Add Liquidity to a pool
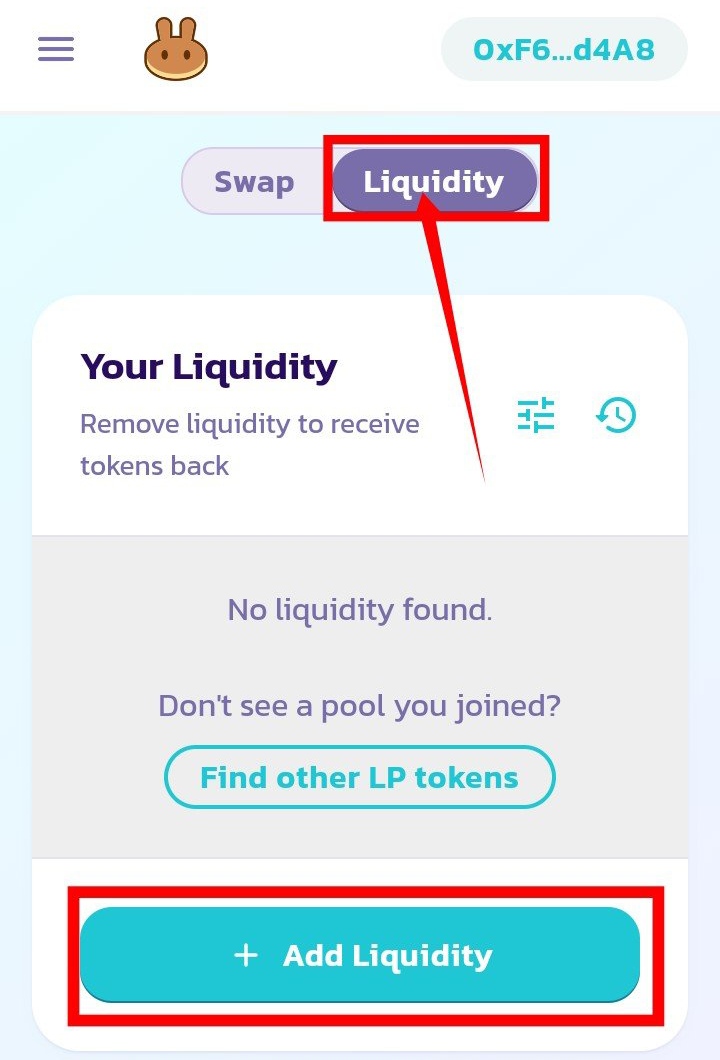This screenshot has height=1060, width=720. pos(360,955)
